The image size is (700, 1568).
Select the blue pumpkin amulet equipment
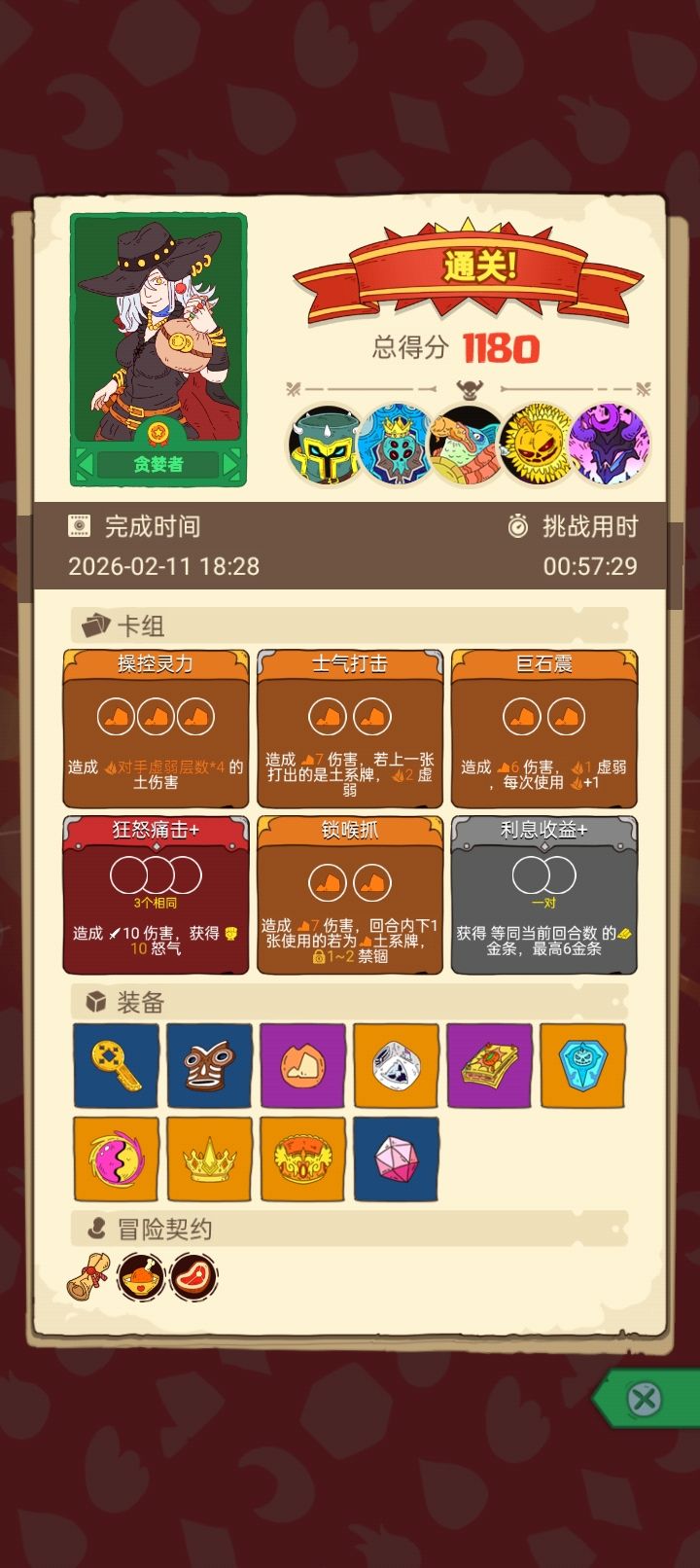point(582,1066)
